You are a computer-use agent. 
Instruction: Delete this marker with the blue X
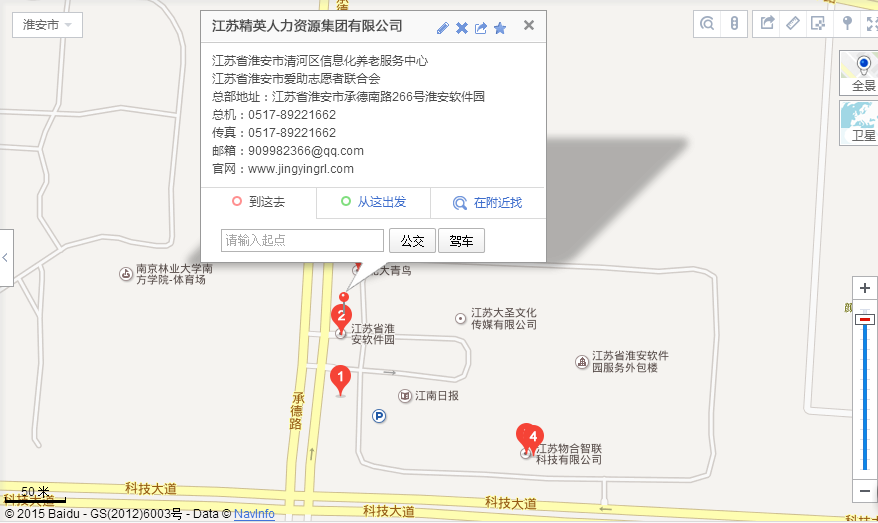[462, 28]
